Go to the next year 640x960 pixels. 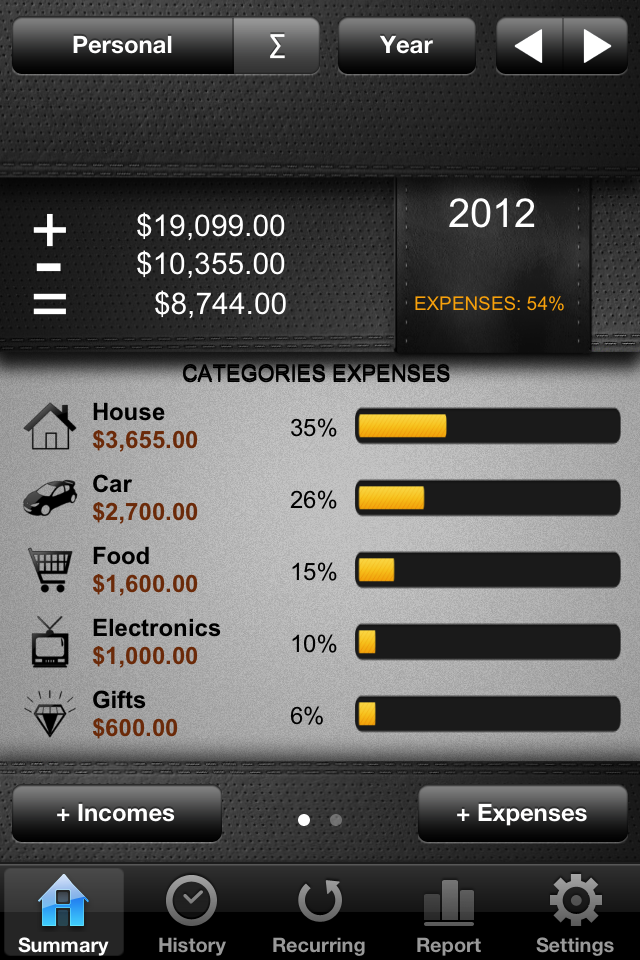pyautogui.click(x=597, y=46)
